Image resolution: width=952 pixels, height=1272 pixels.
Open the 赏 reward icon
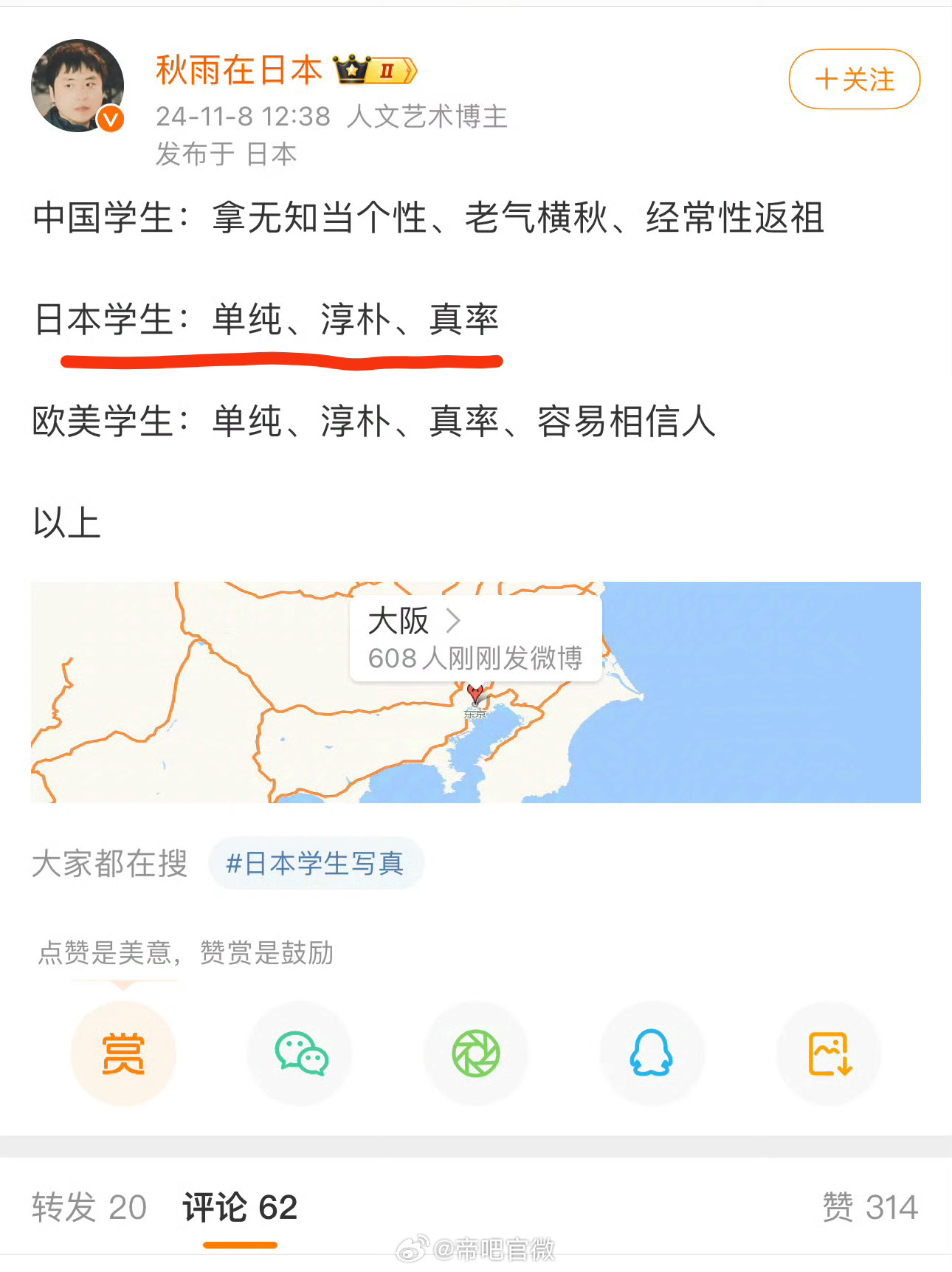[x=123, y=1054]
